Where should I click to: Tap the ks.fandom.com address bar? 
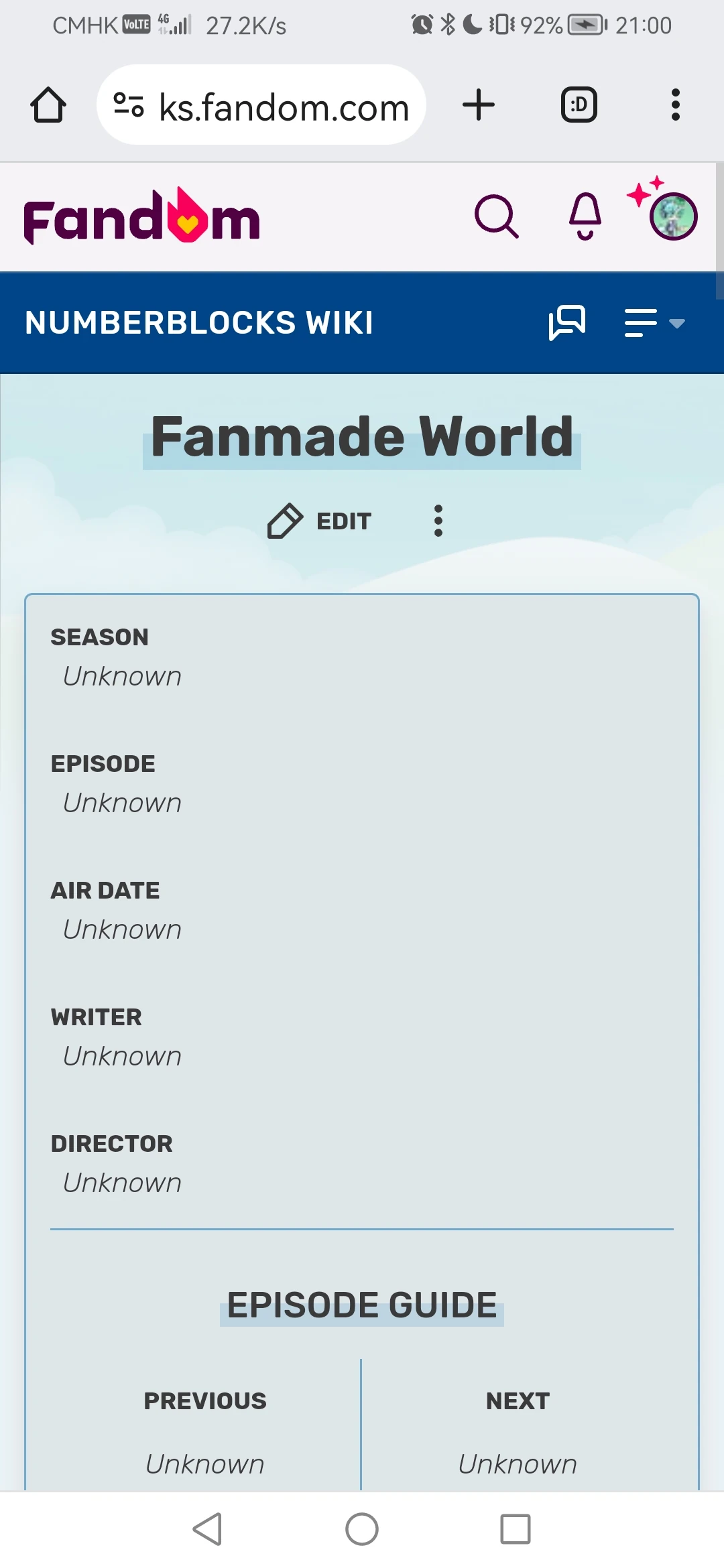click(x=261, y=105)
